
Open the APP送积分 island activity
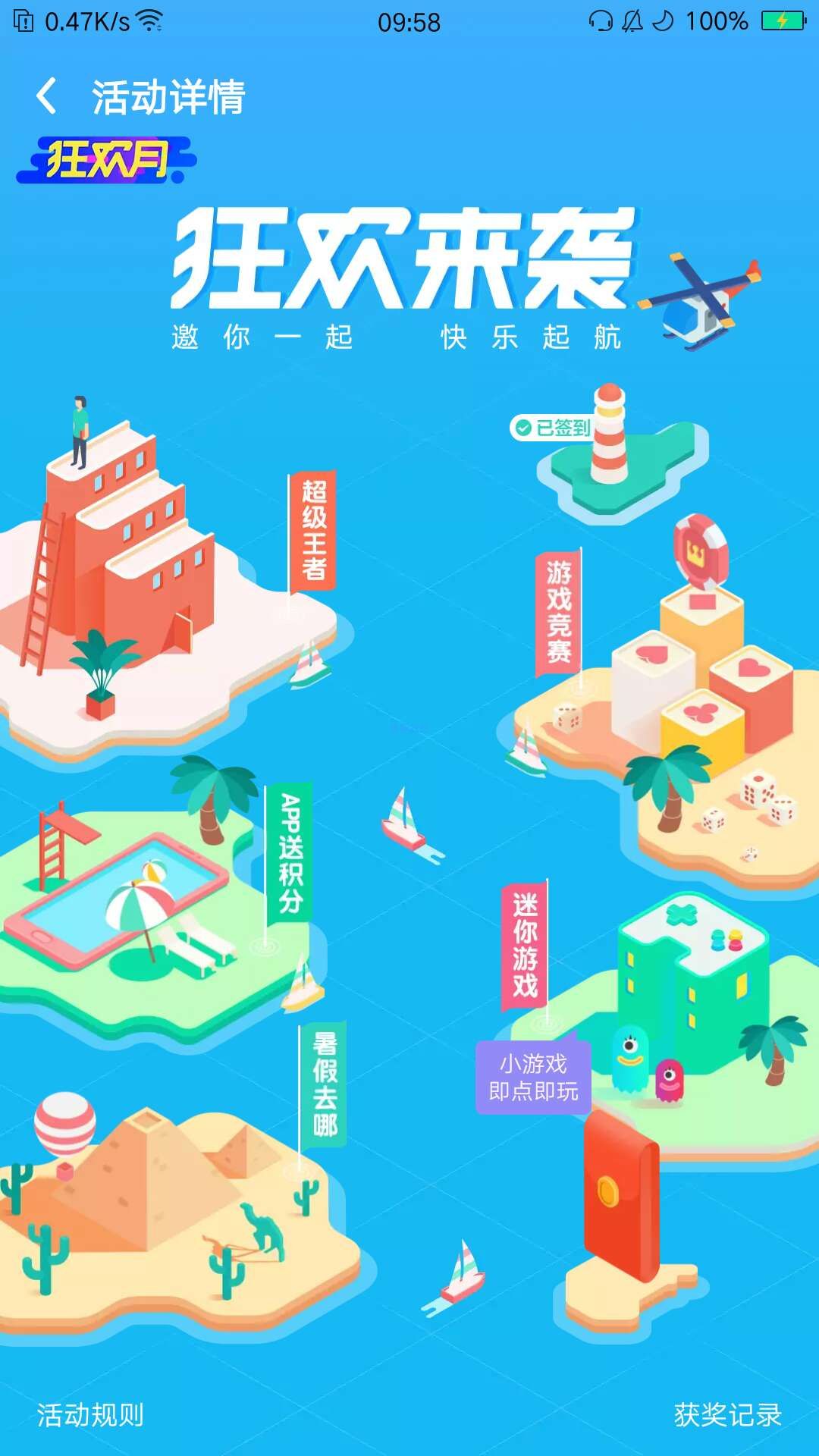[x=290, y=853]
